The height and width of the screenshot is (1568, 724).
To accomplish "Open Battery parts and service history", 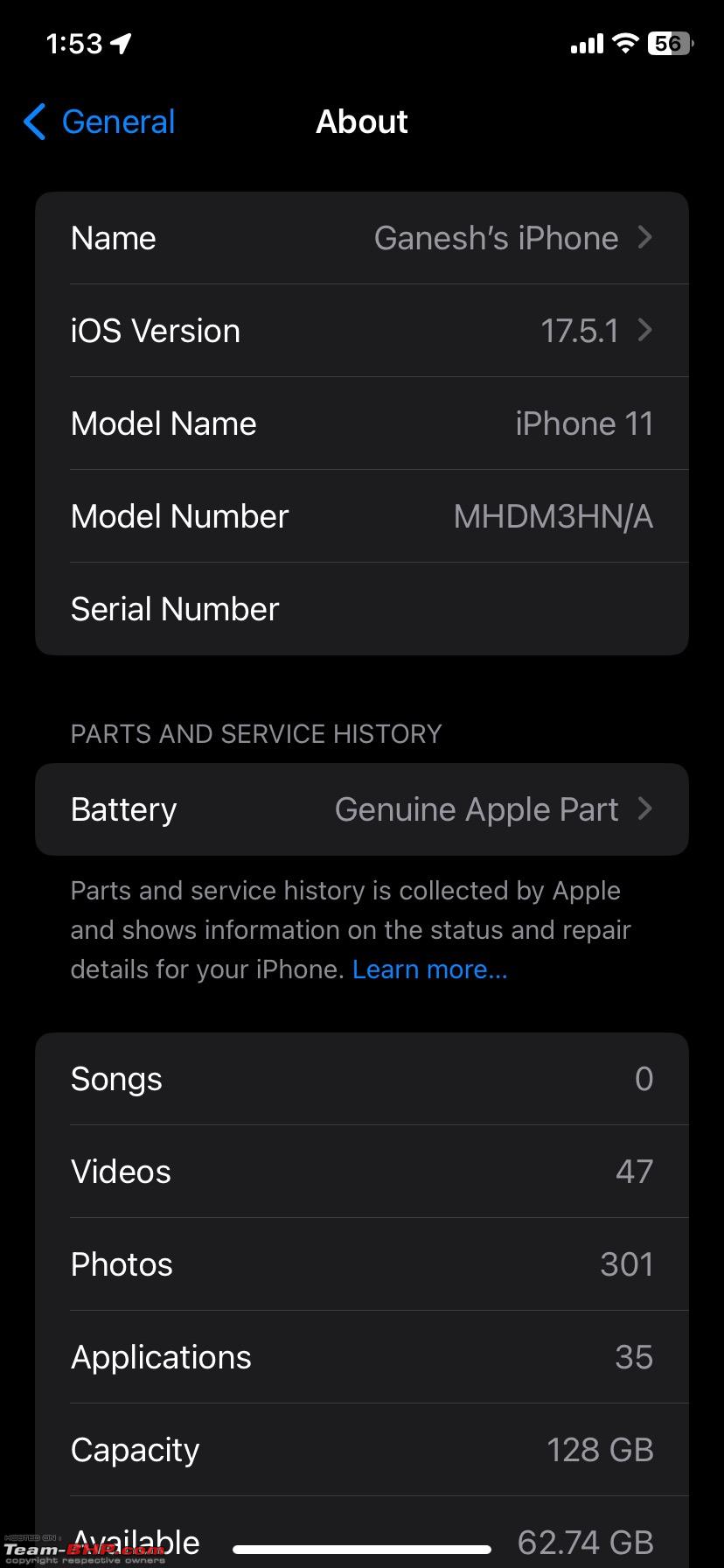I will pyautogui.click(x=362, y=809).
